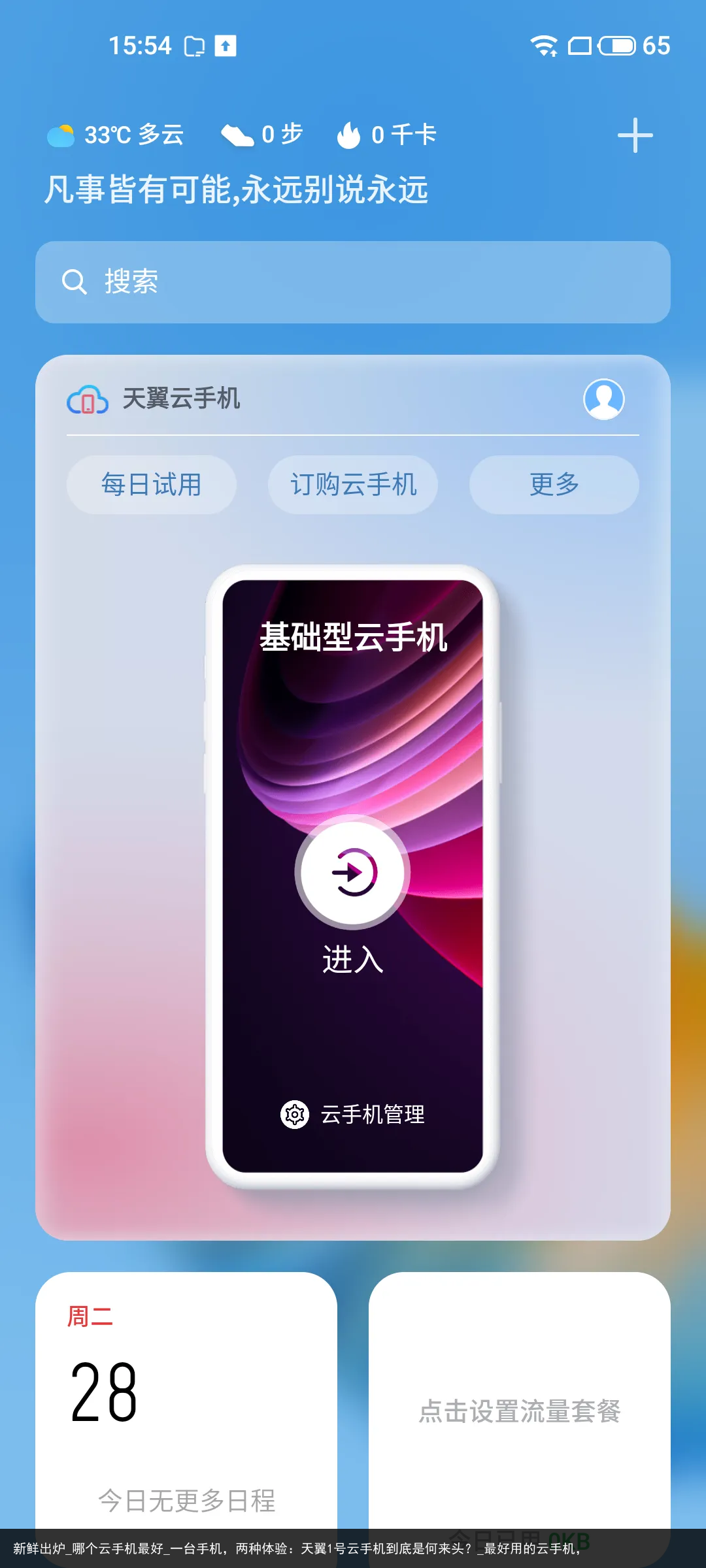Open the 搜索 search box
706x1568 pixels.
point(353,282)
